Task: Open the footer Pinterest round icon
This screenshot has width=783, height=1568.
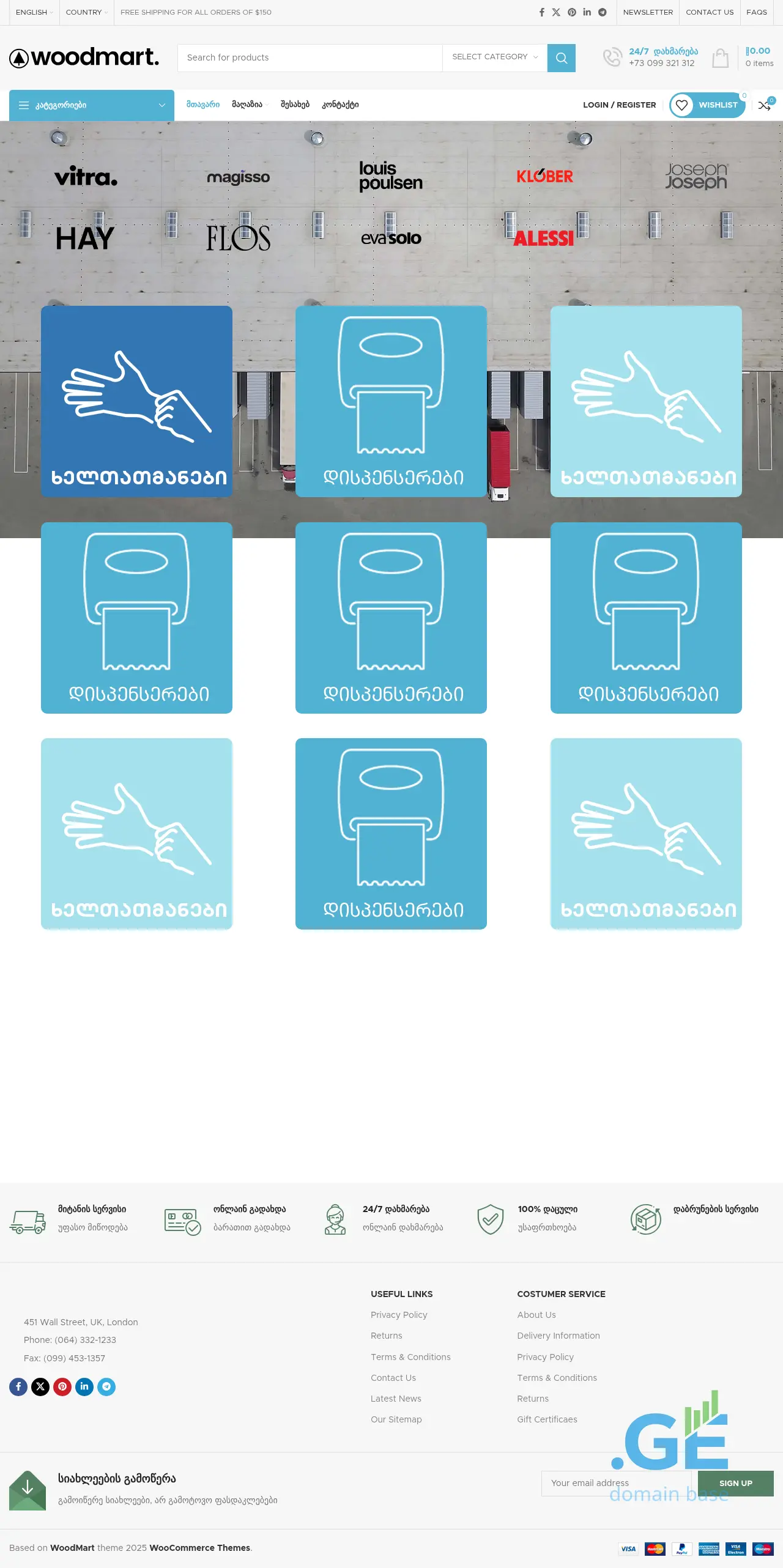Action: tap(62, 1386)
